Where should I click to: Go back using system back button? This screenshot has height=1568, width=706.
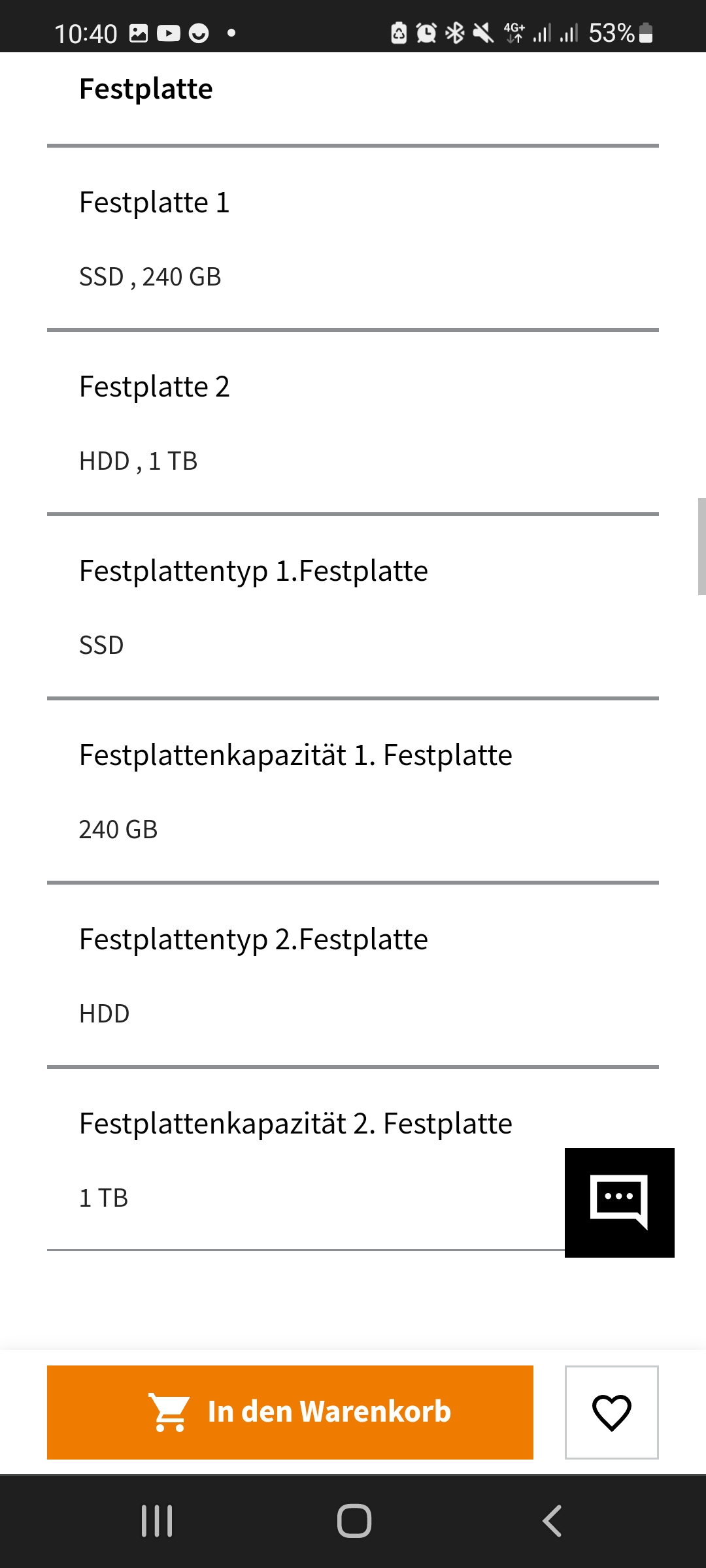(x=552, y=1521)
